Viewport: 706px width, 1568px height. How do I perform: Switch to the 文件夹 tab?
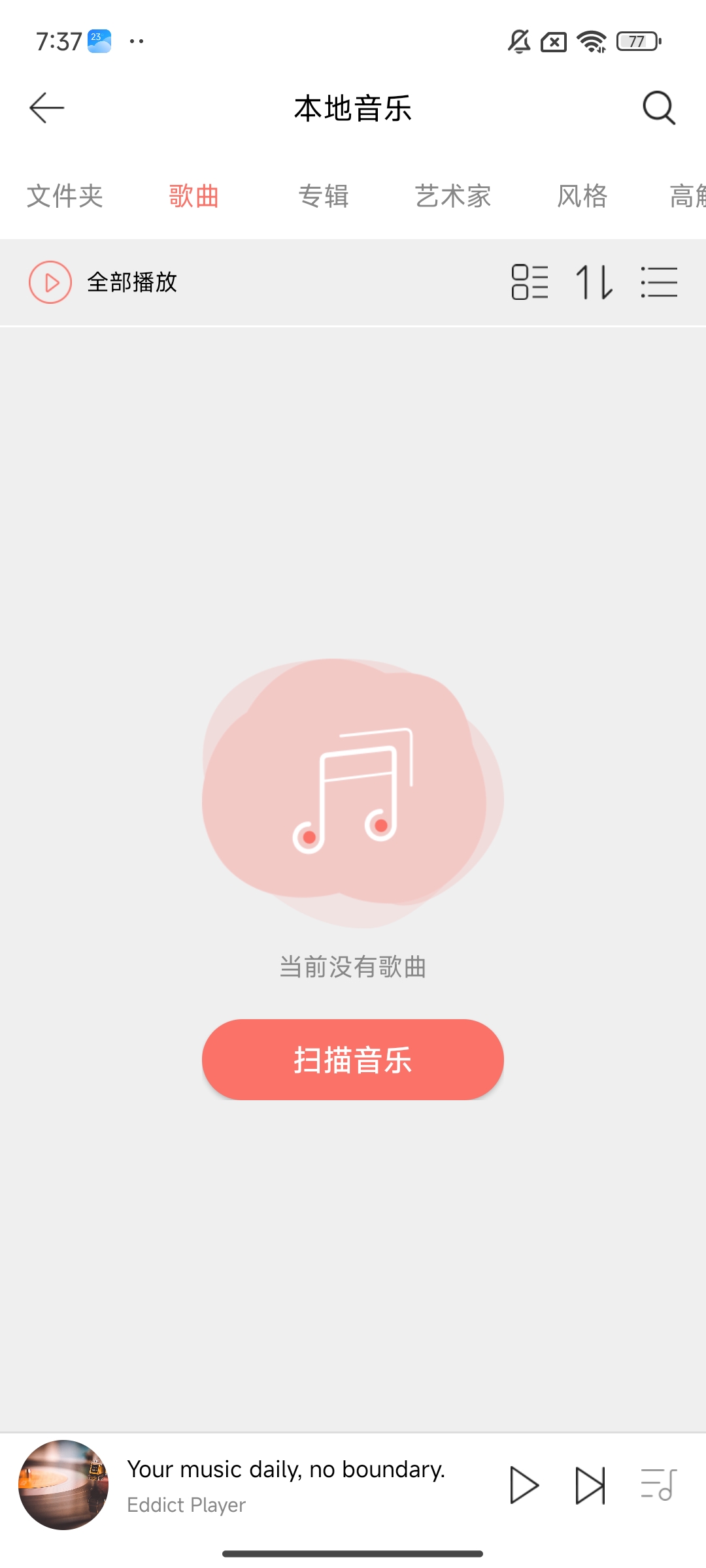[65, 196]
